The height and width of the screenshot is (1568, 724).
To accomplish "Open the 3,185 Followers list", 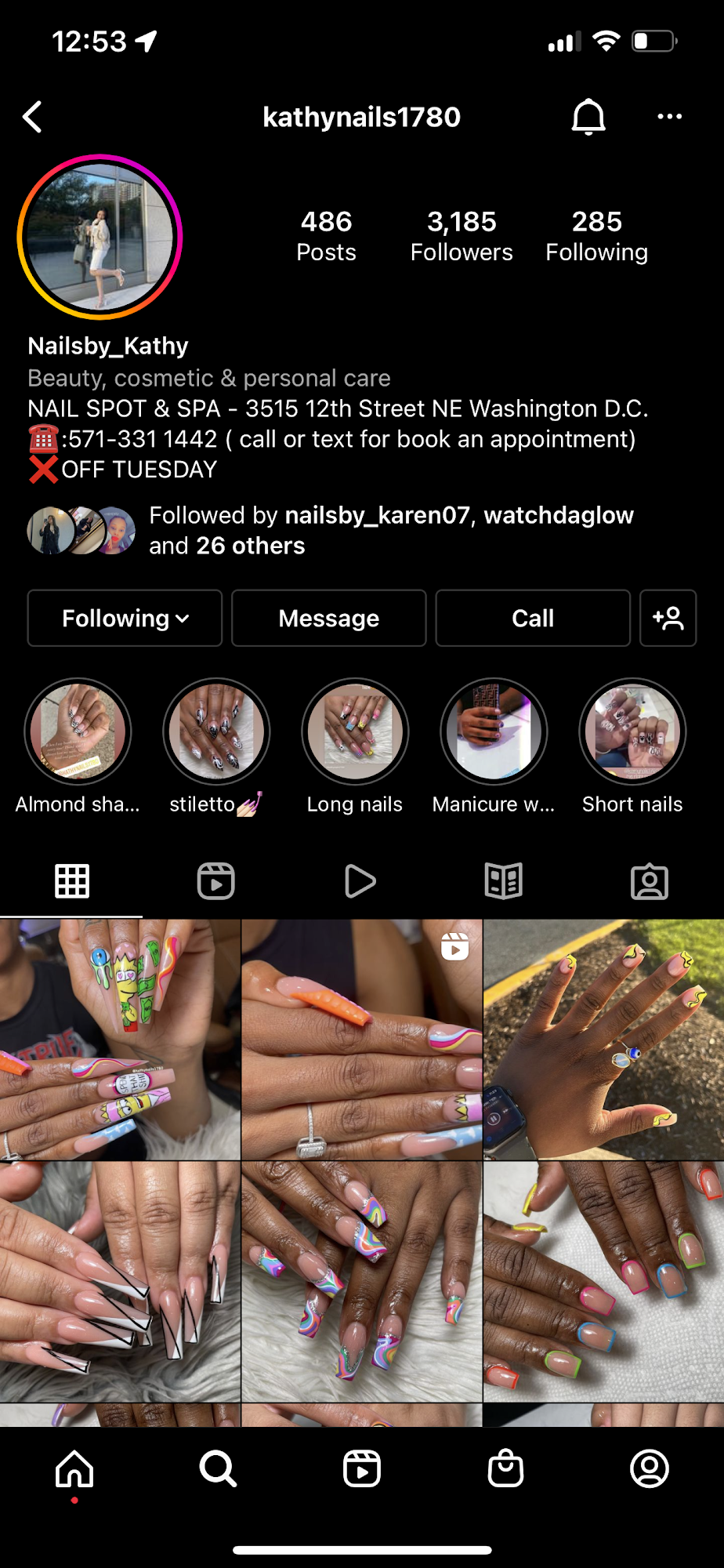I will point(462,236).
